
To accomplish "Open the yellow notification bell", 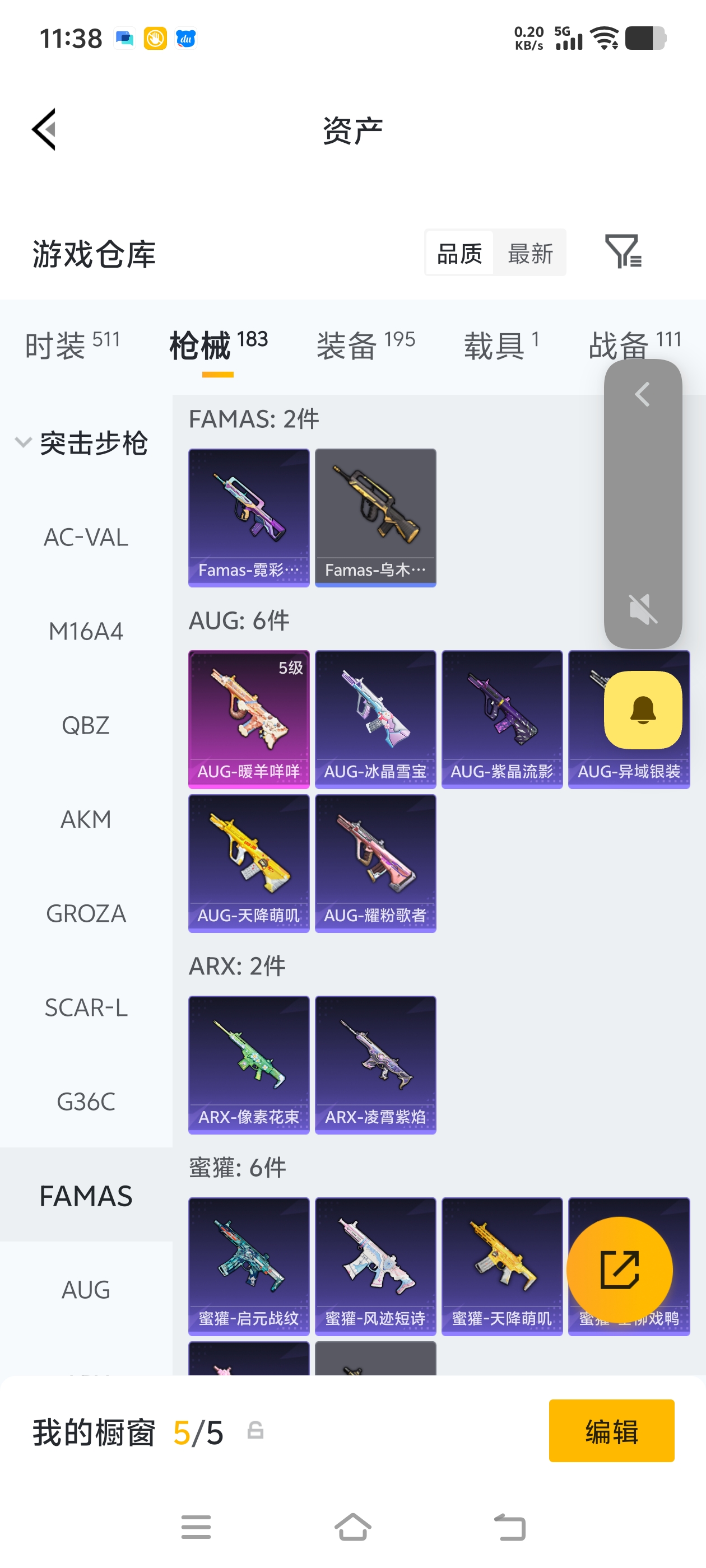I will (x=643, y=710).
